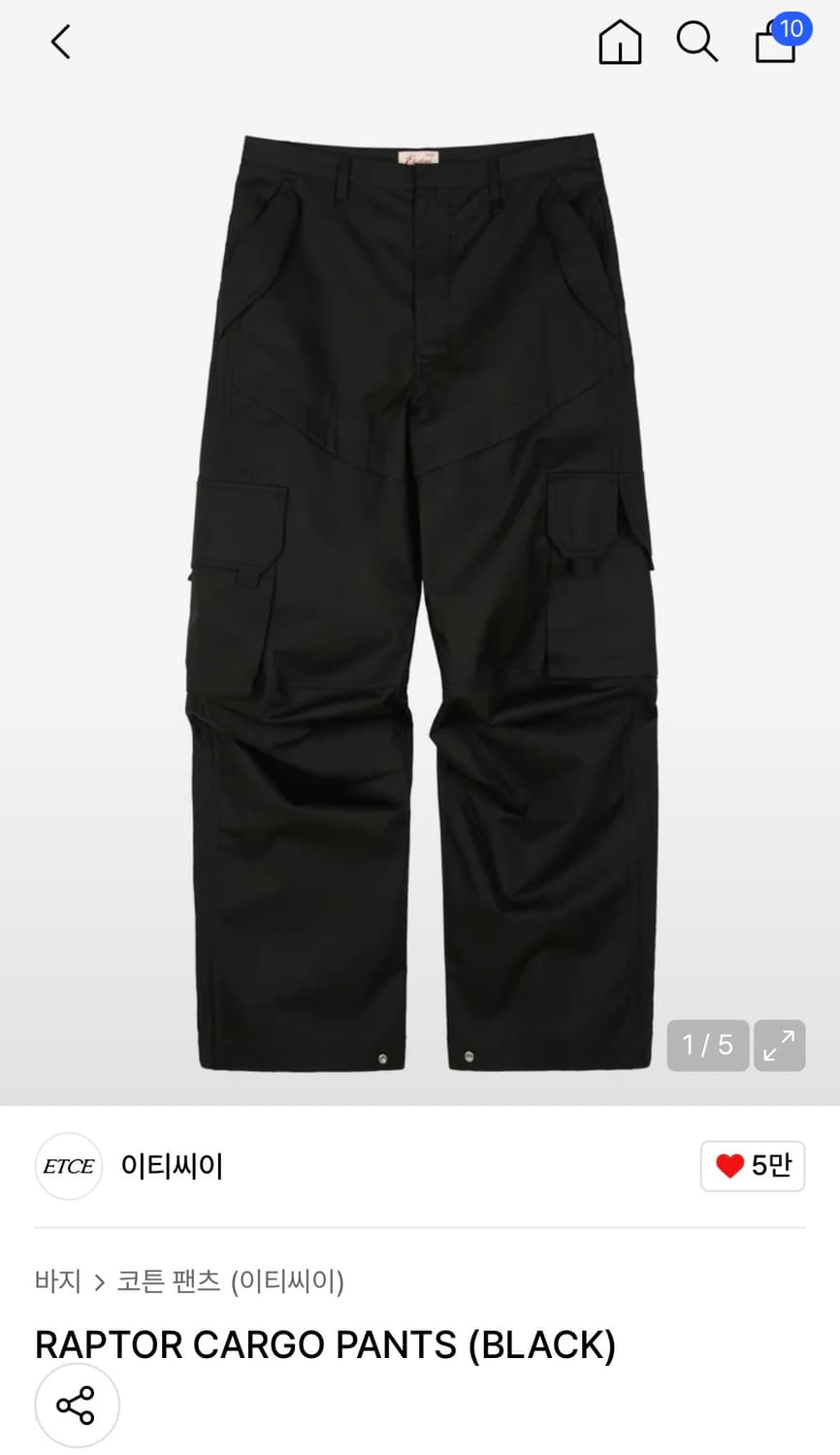The width and height of the screenshot is (840, 1455).
Task: Open the 바지 category breadcrumb
Action: pyautogui.click(x=57, y=1280)
